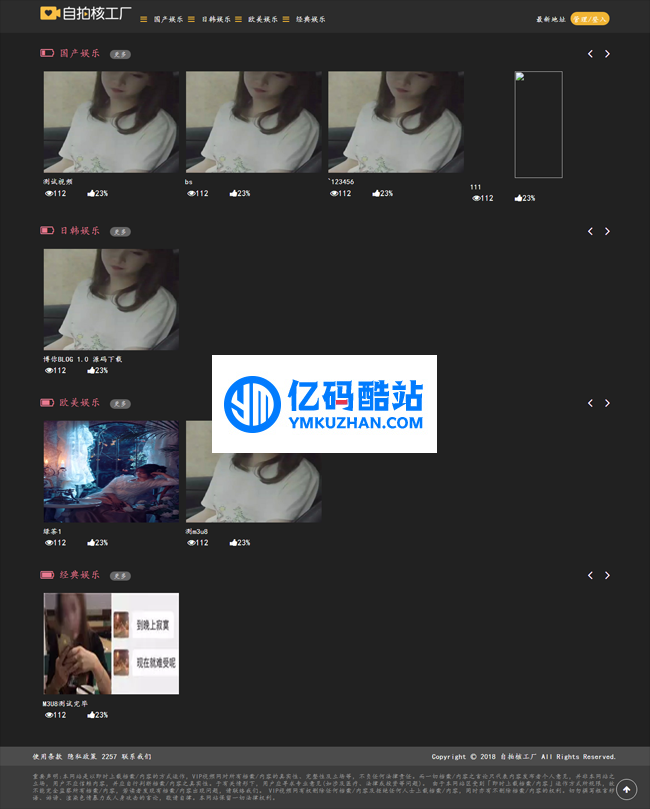
Task: Open the 国产娱乐 navigation tab
Action: point(168,19)
